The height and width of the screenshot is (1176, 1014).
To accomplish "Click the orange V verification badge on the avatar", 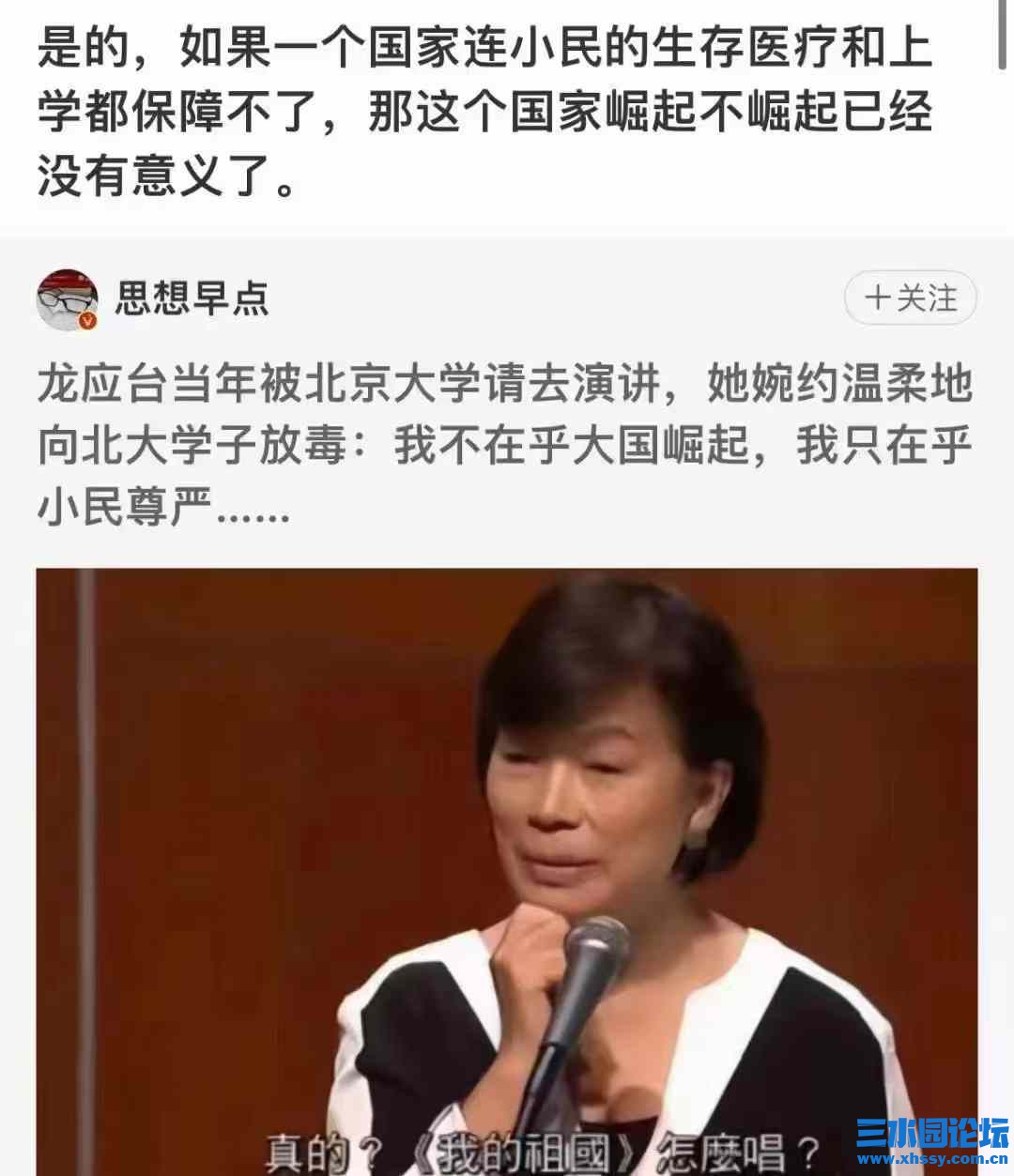I will [x=86, y=320].
